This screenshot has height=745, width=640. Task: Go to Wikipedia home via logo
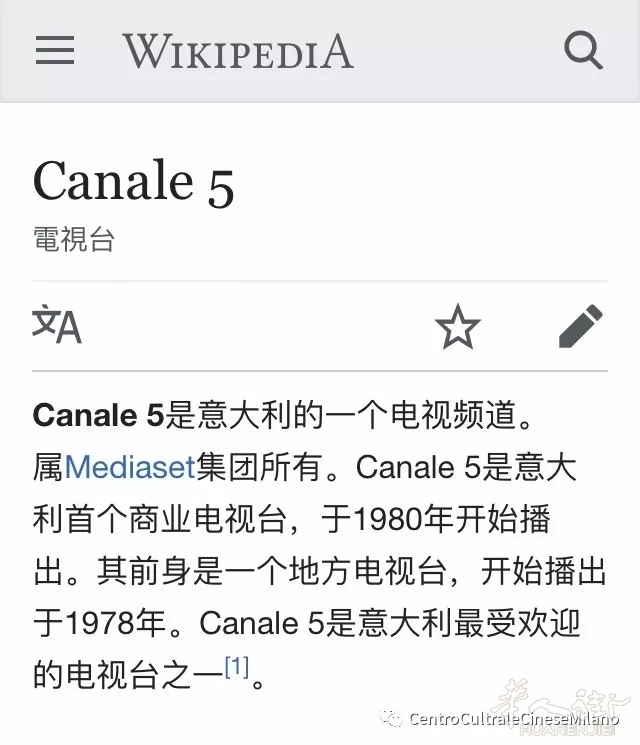[238, 50]
